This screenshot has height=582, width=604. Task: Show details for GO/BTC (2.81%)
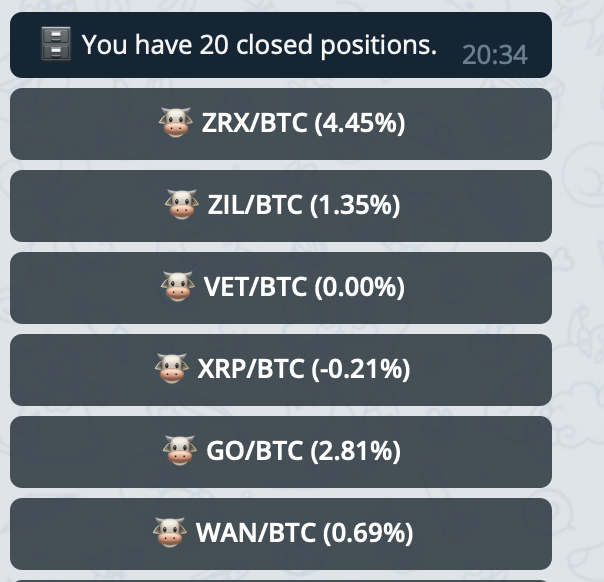[x=281, y=451]
